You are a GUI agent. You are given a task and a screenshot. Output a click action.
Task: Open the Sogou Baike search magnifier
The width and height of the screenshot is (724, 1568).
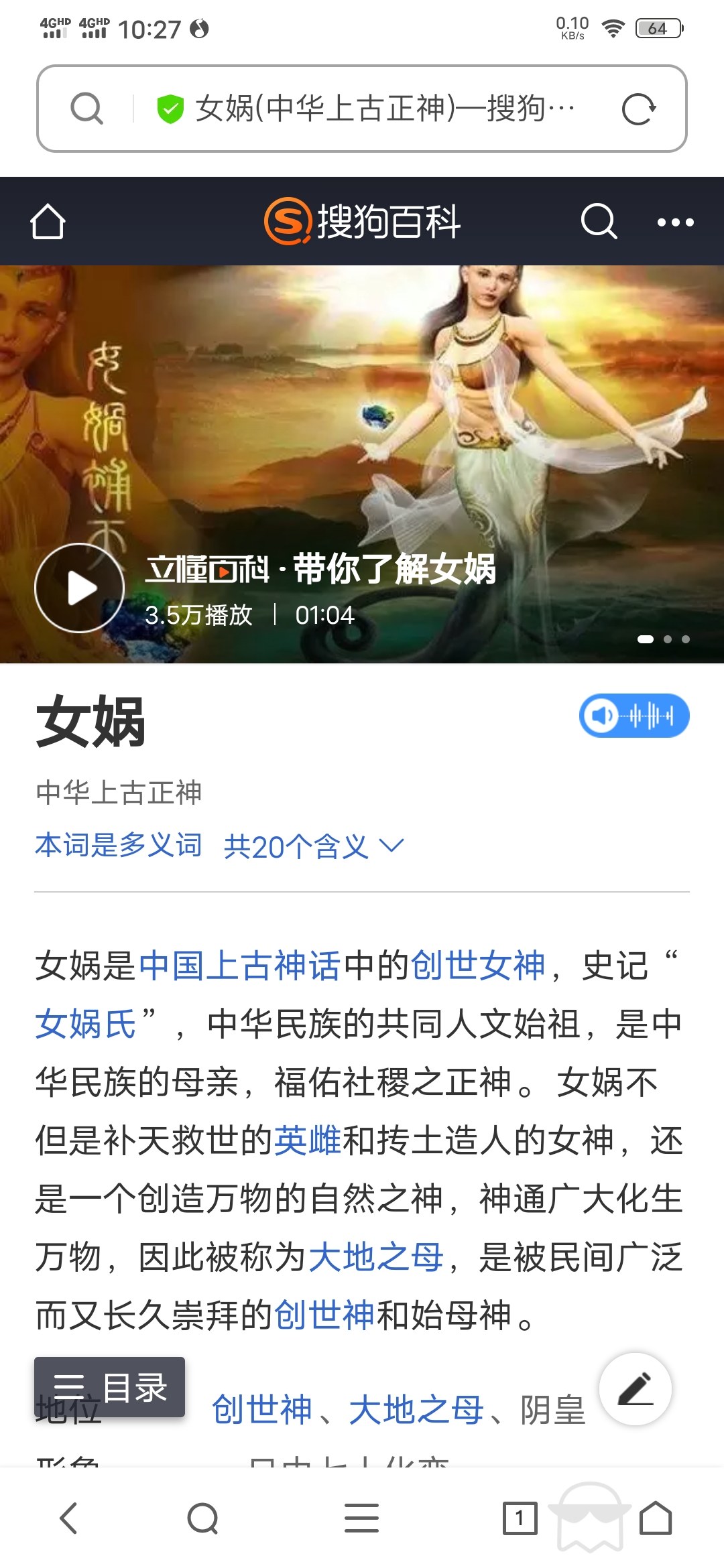(598, 222)
